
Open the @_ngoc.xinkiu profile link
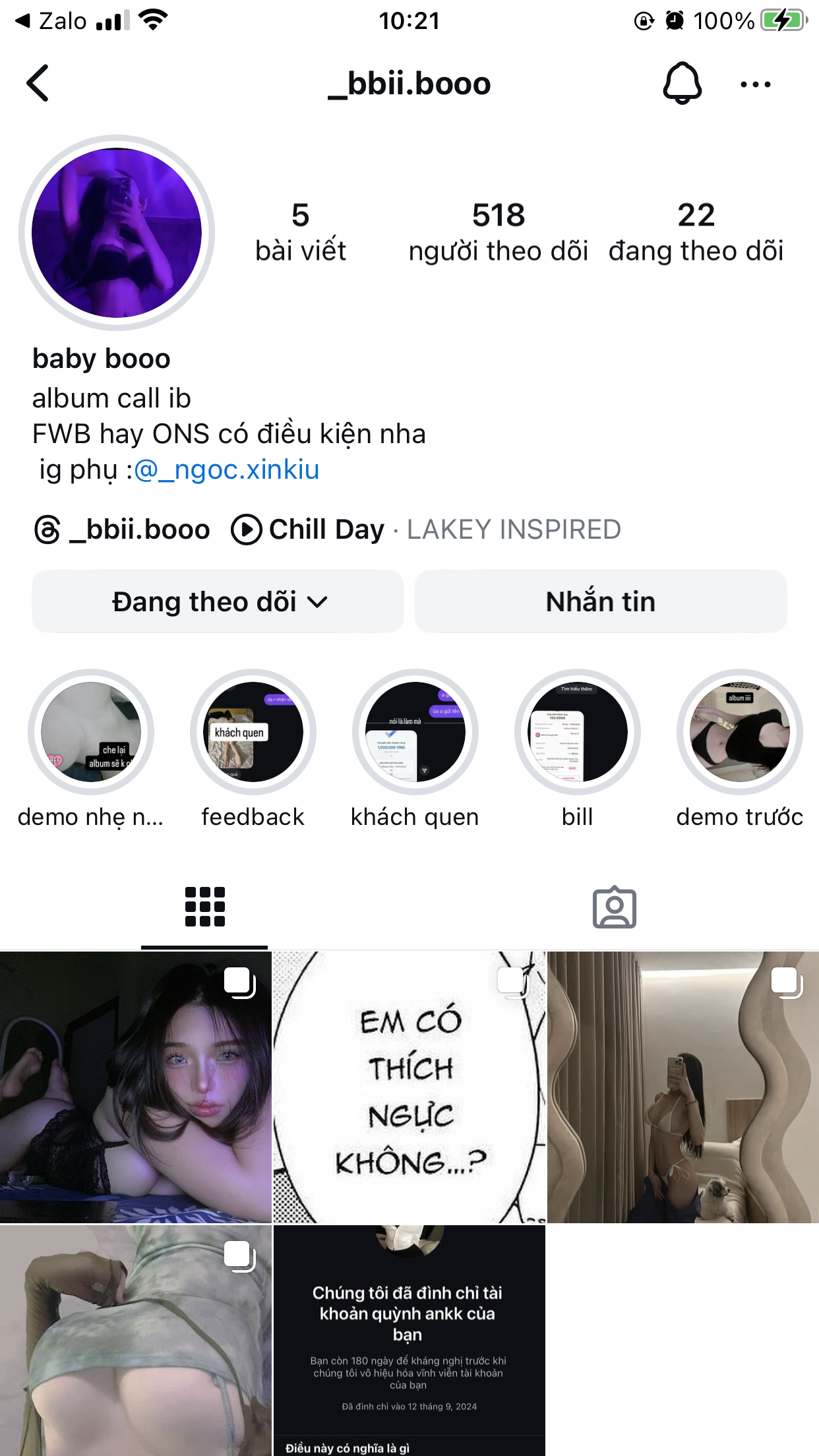226,470
